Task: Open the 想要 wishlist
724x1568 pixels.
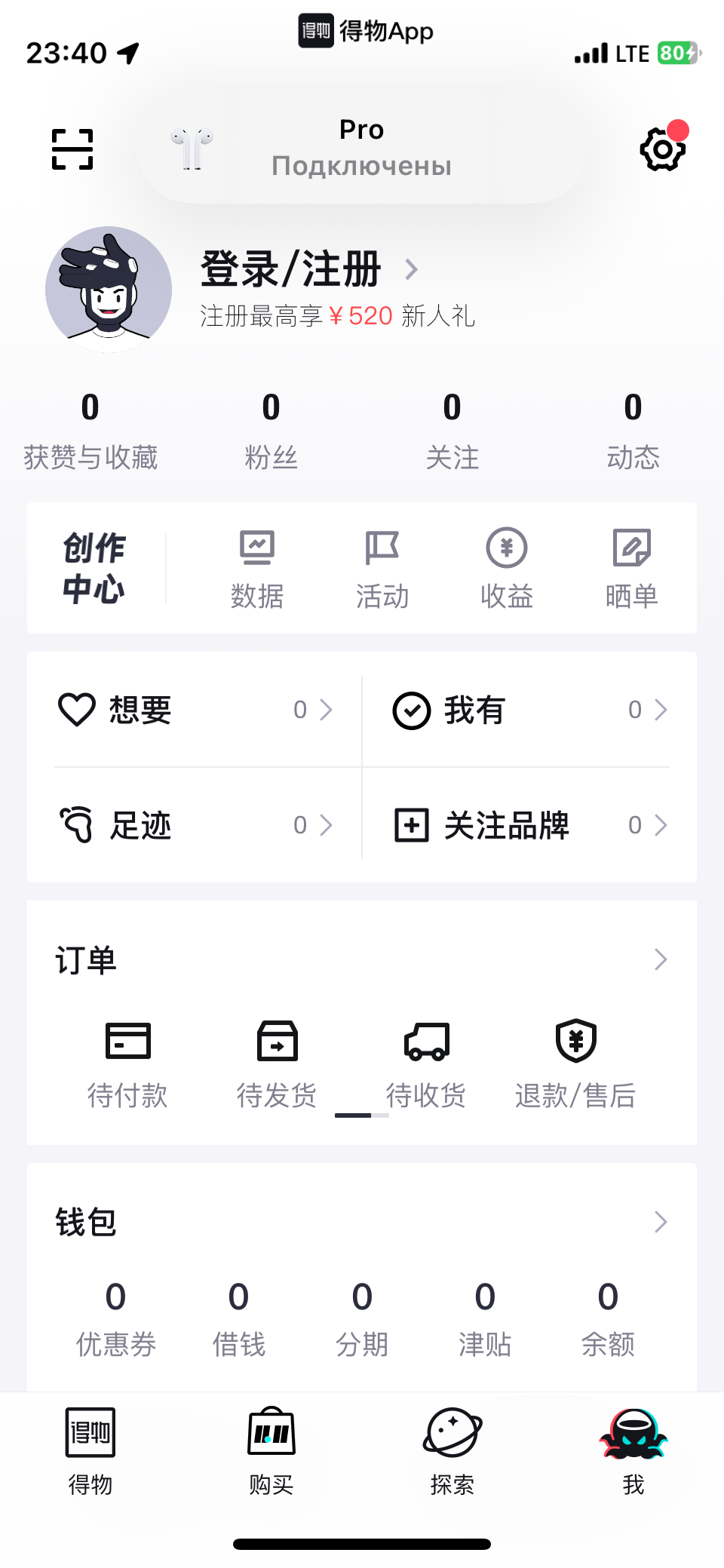Action: 195,710
